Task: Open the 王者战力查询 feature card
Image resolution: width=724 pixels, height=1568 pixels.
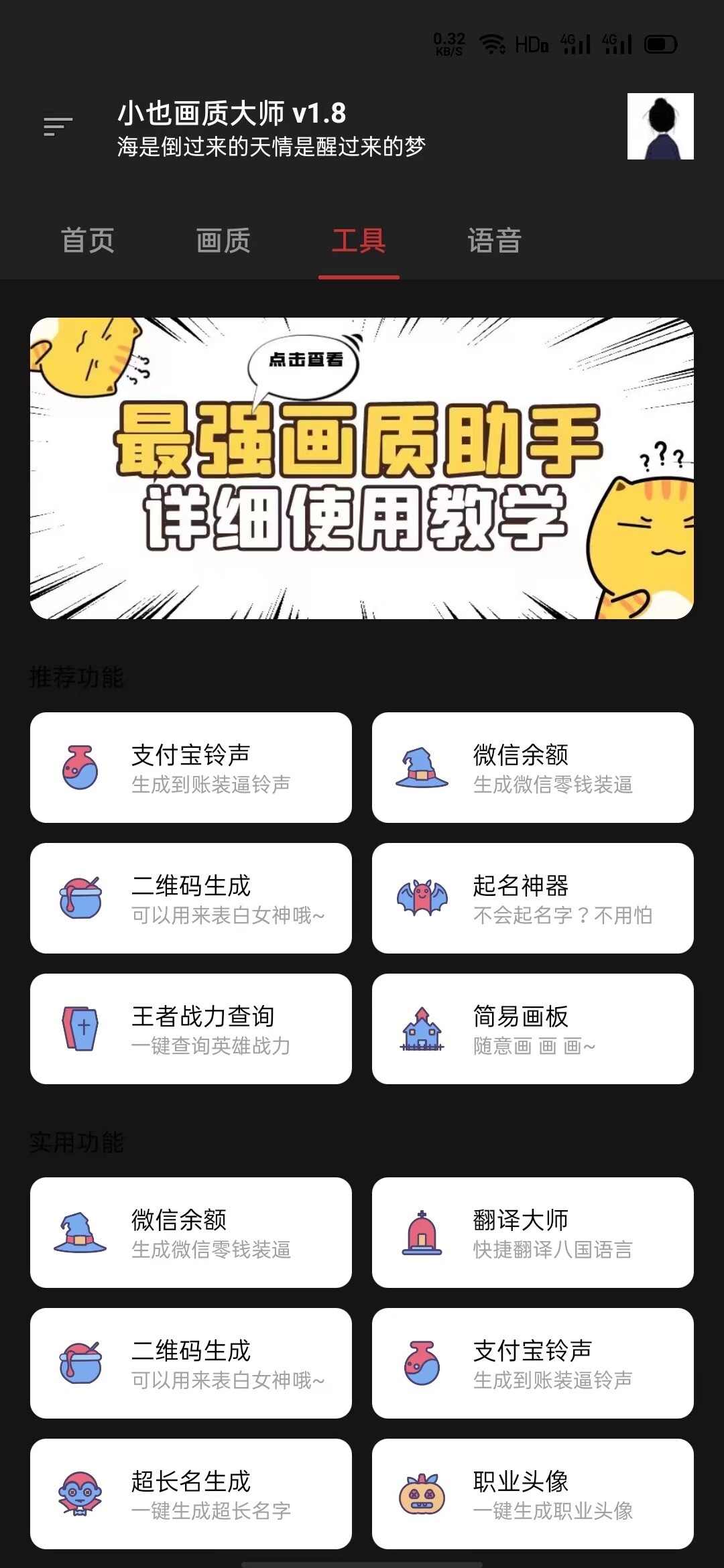Action: pos(190,1027)
